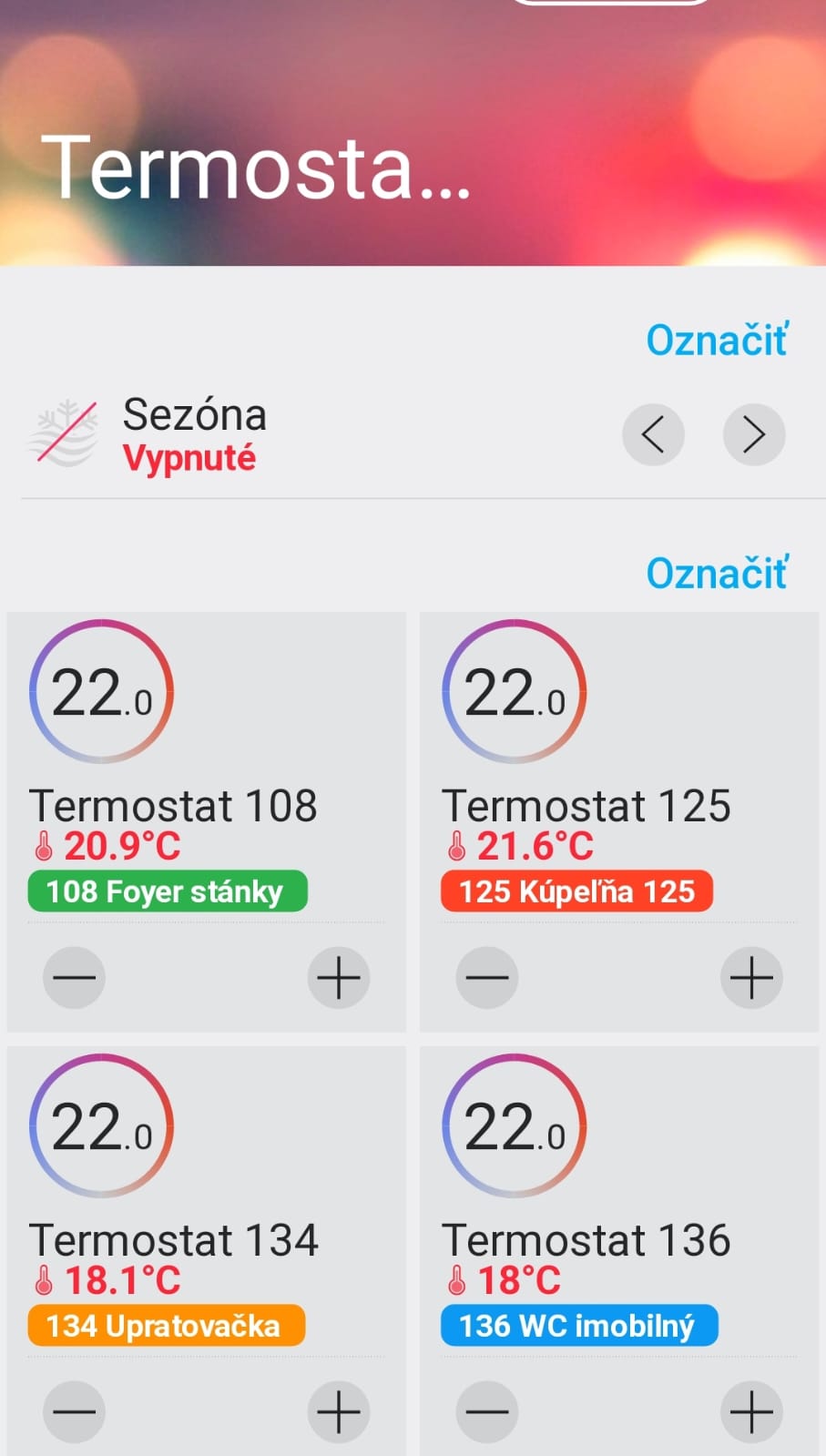The width and height of the screenshot is (826, 1456).
Task: Raise the temperature of Termostat 125
Action: (751, 978)
